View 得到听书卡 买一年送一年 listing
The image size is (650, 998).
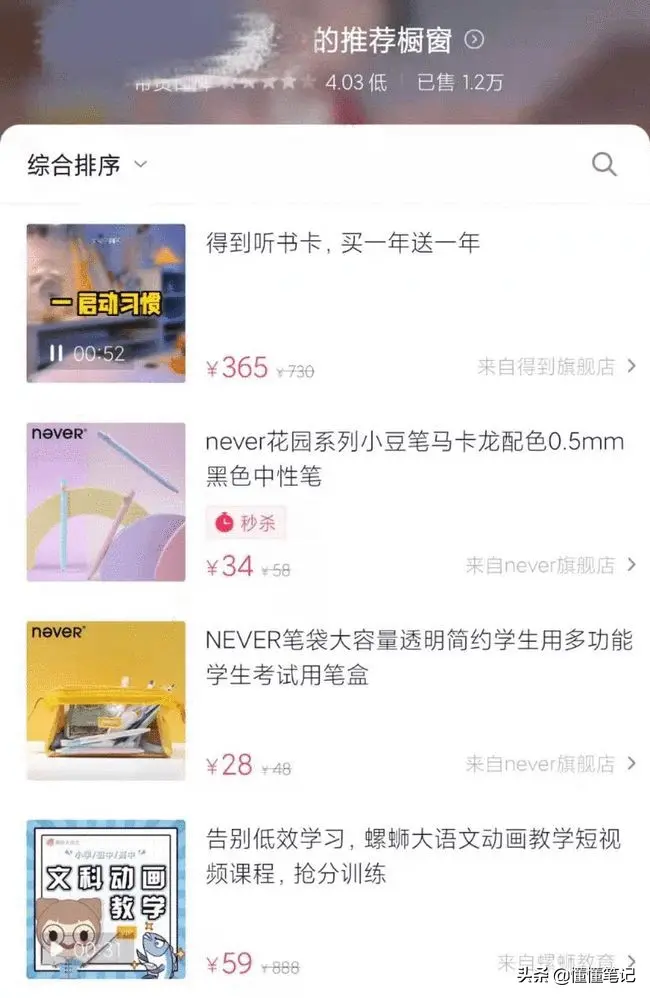pyautogui.click(x=343, y=243)
